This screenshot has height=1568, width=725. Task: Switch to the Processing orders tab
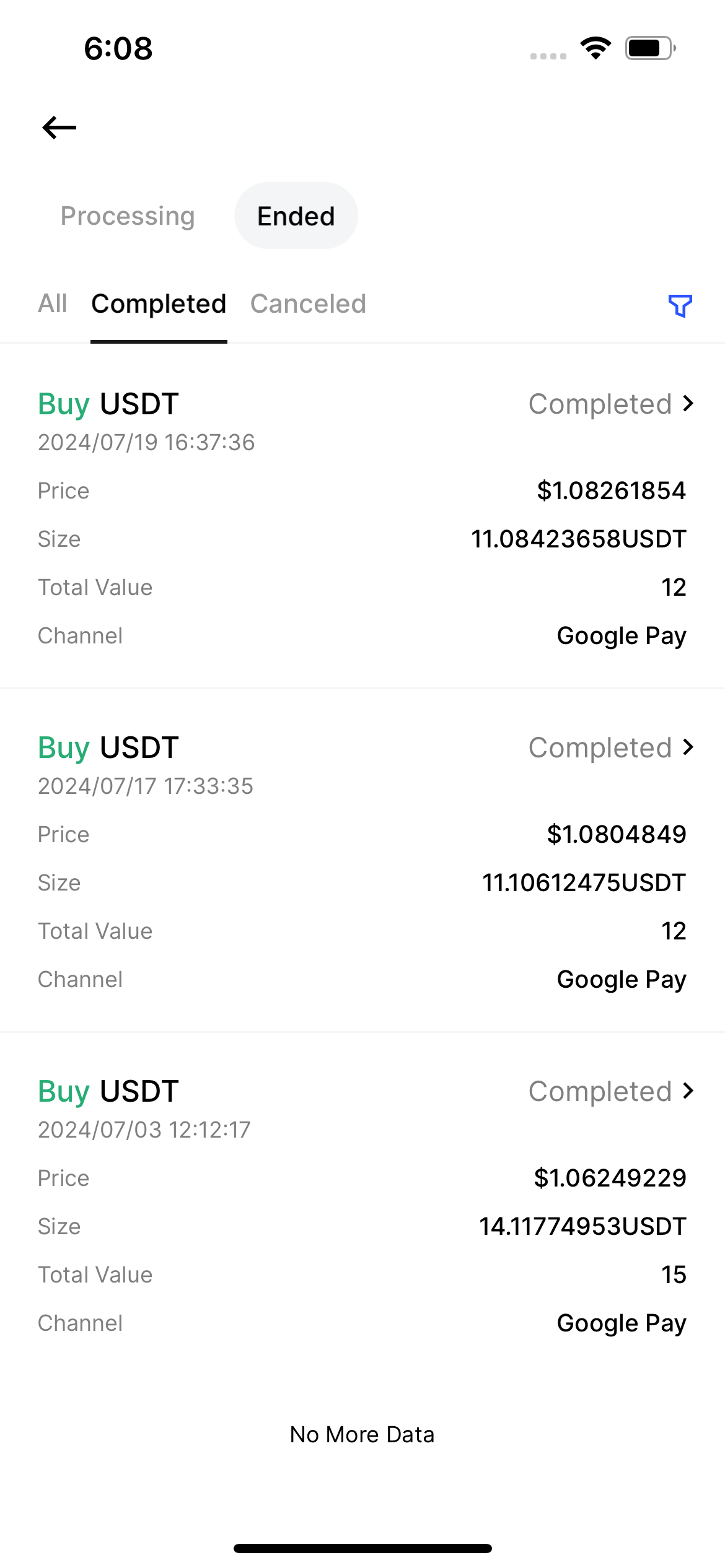pos(128,216)
